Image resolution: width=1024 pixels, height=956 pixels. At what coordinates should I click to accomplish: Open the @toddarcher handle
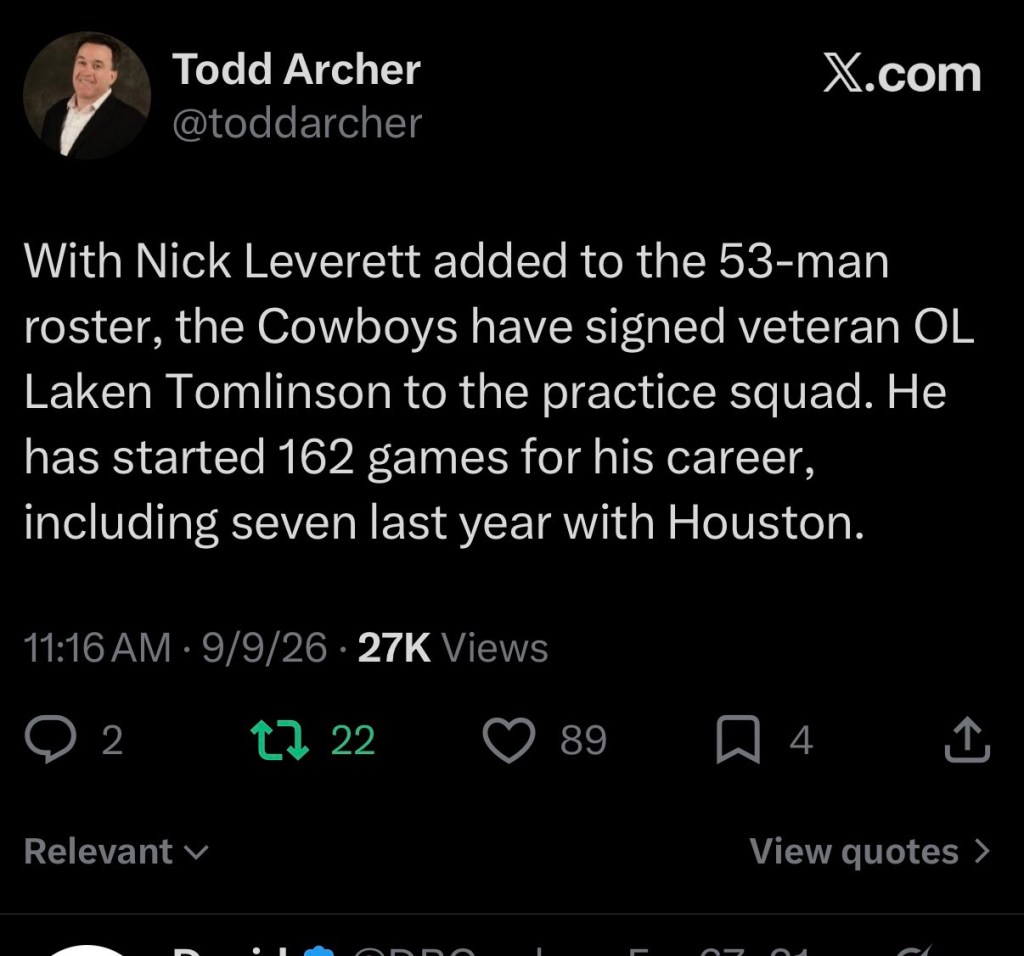coord(297,123)
